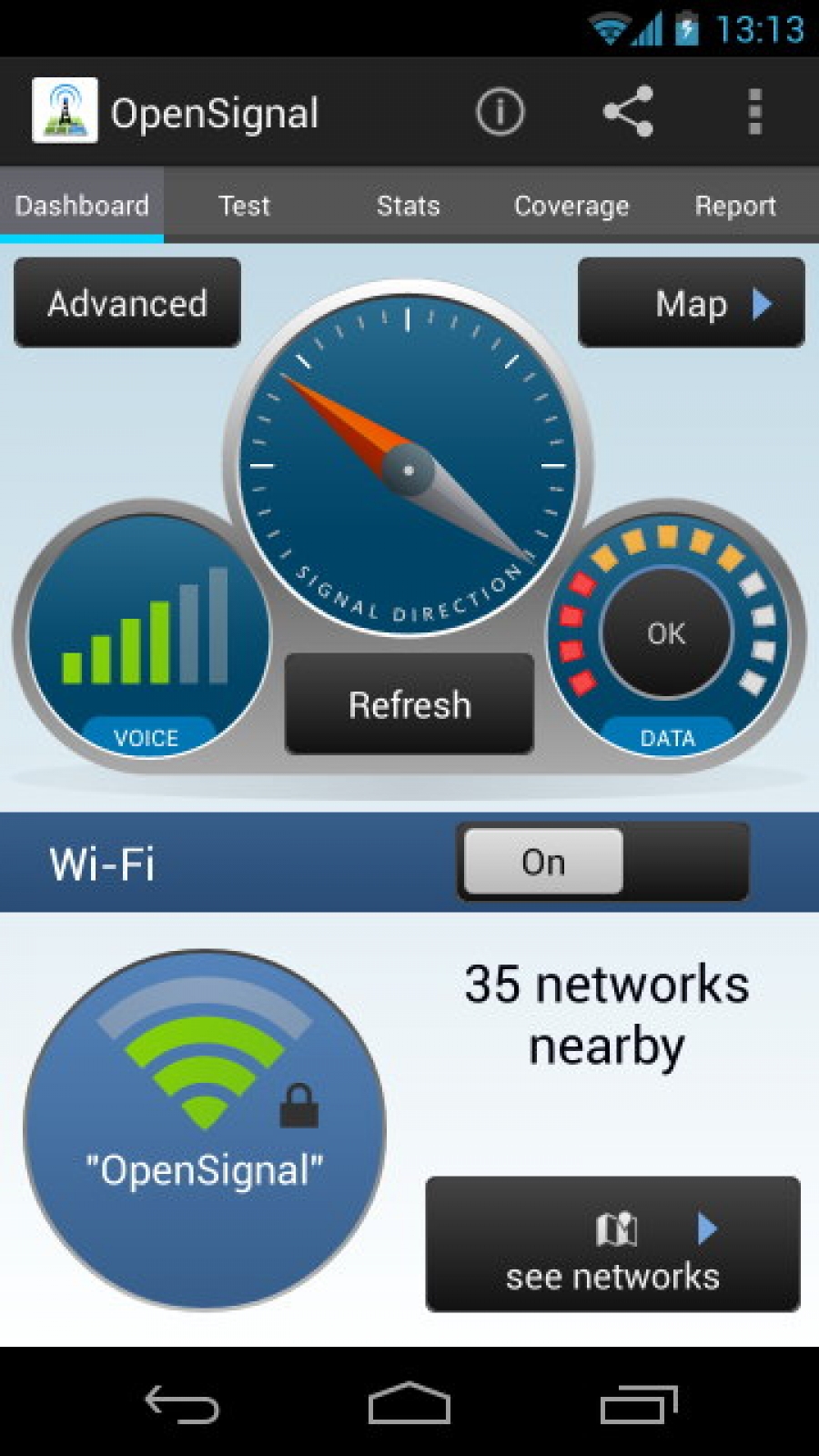Tap see networks button
Viewport: 819px width, 1456px height.
[612, 1245]
